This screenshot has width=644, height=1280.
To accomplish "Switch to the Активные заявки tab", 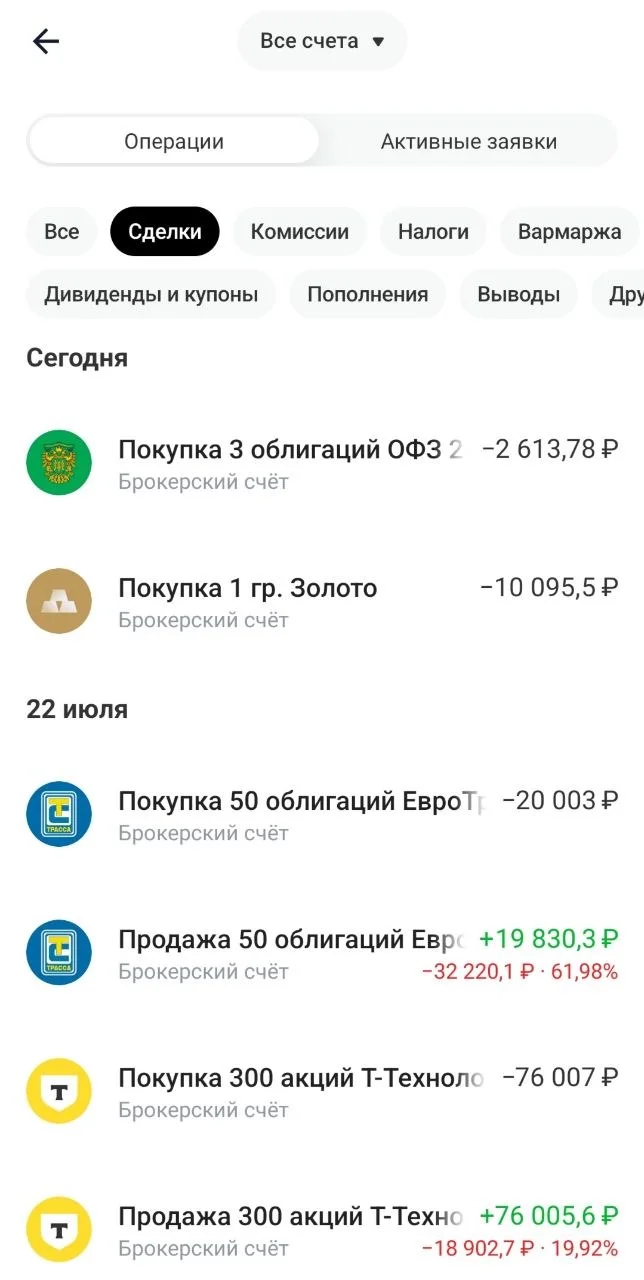I will point(468,142).
